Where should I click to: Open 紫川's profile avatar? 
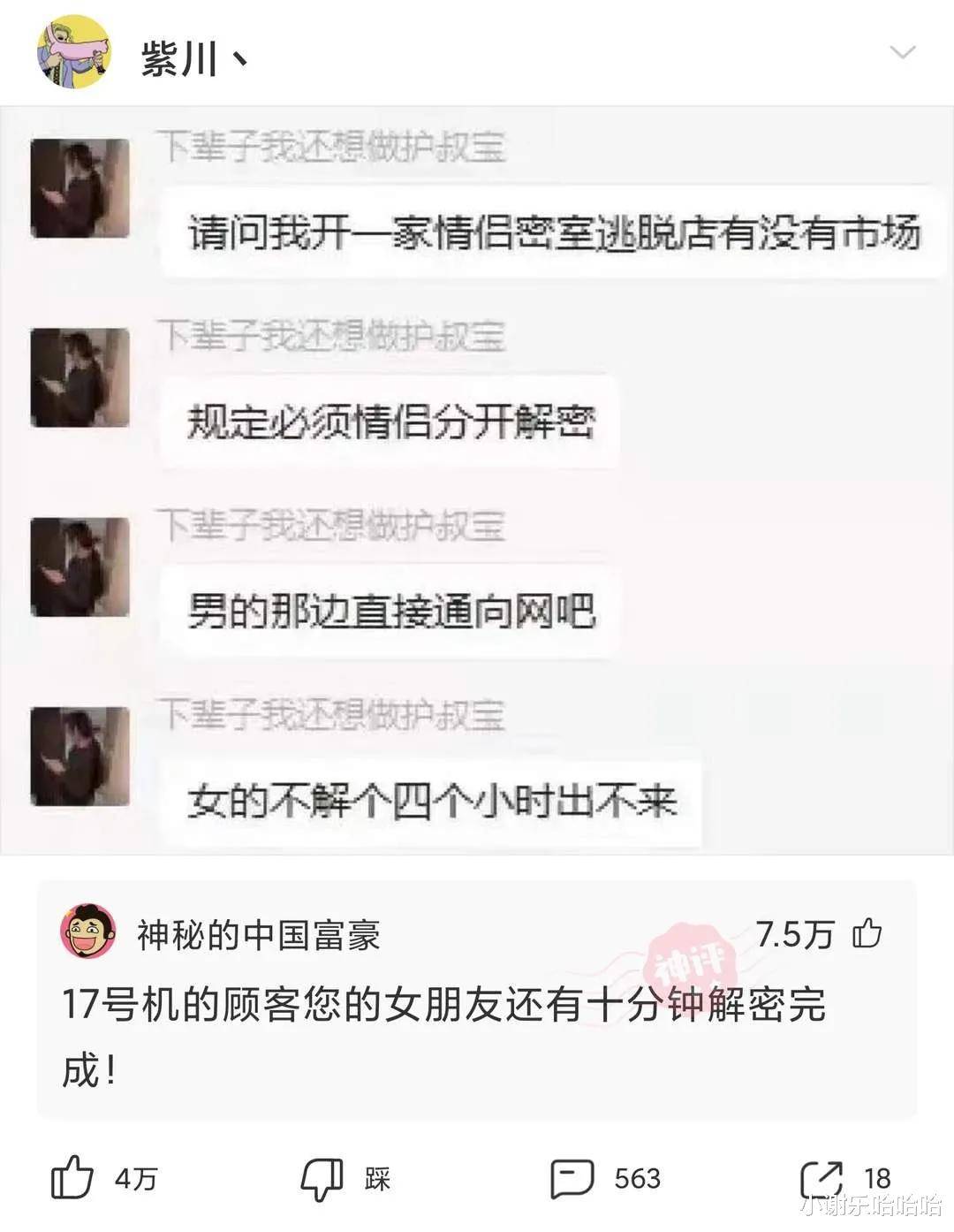tap(73, 52)
